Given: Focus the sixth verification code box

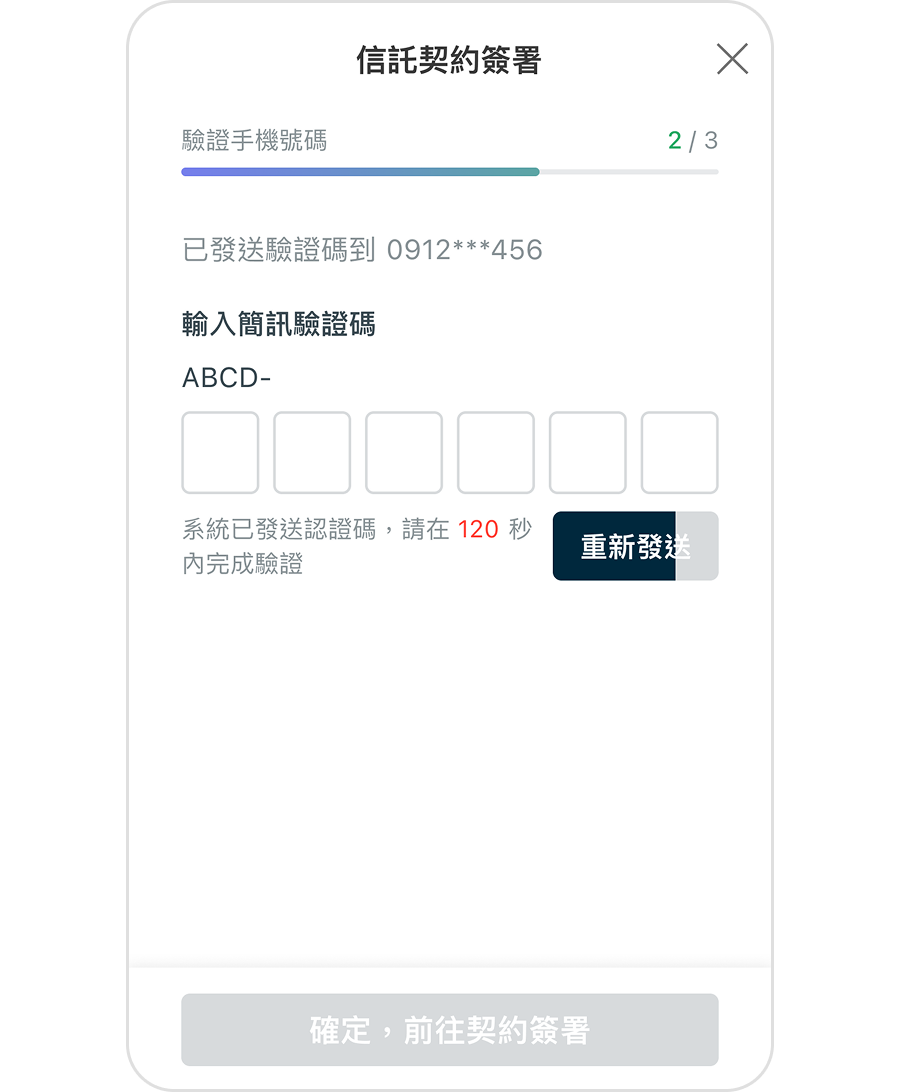Looking at the screenshot, I should pyautogui.click(x=680, y=452).
